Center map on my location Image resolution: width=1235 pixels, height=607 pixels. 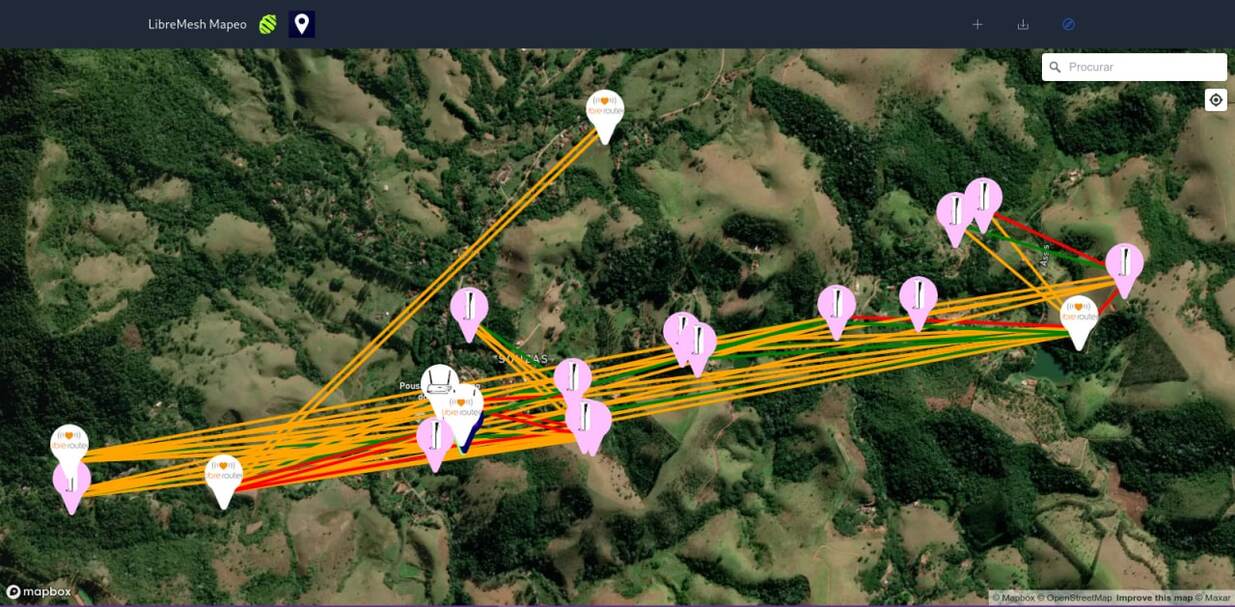pos(1215,100)
